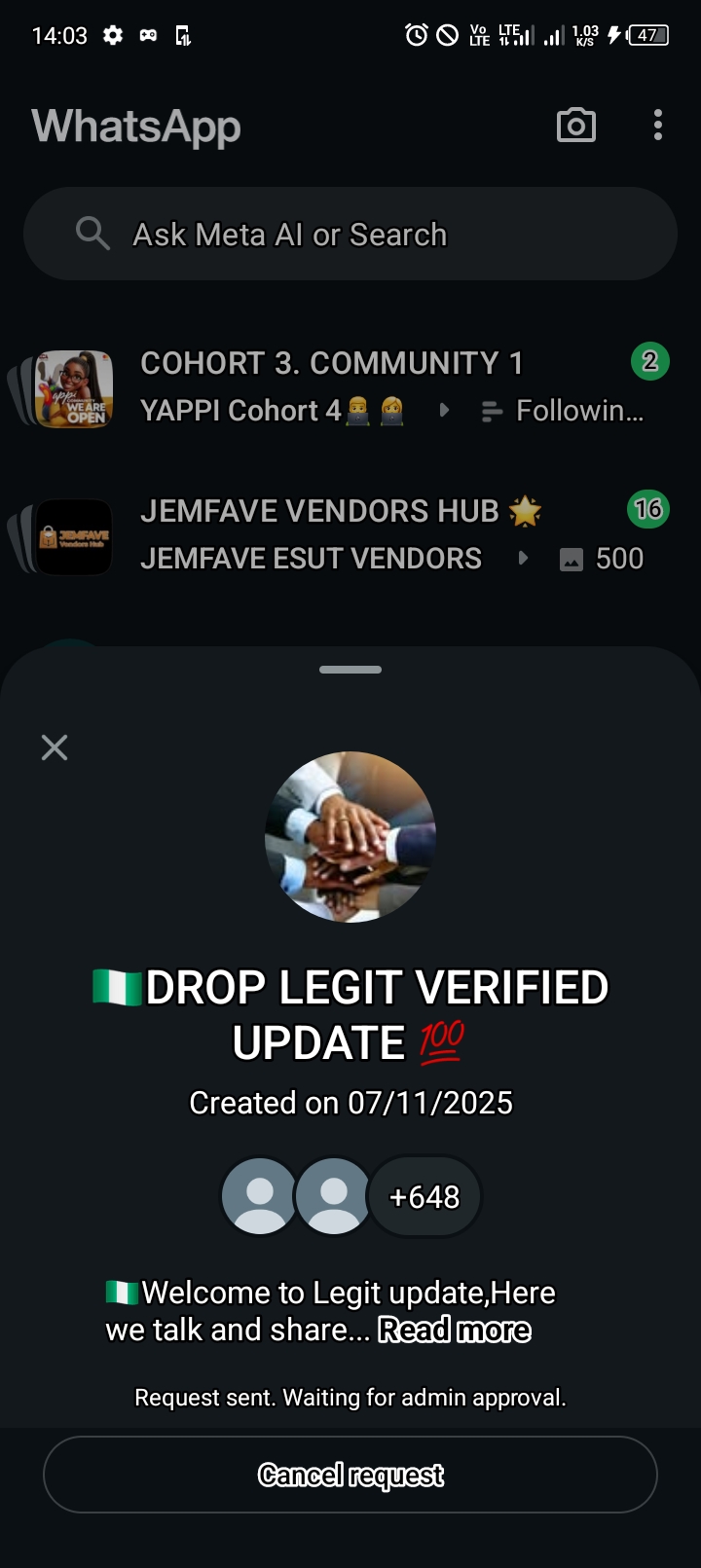Close the group invite sheet
The width and height of the screenshot is (701, 1568).
(x=55, y=748)
